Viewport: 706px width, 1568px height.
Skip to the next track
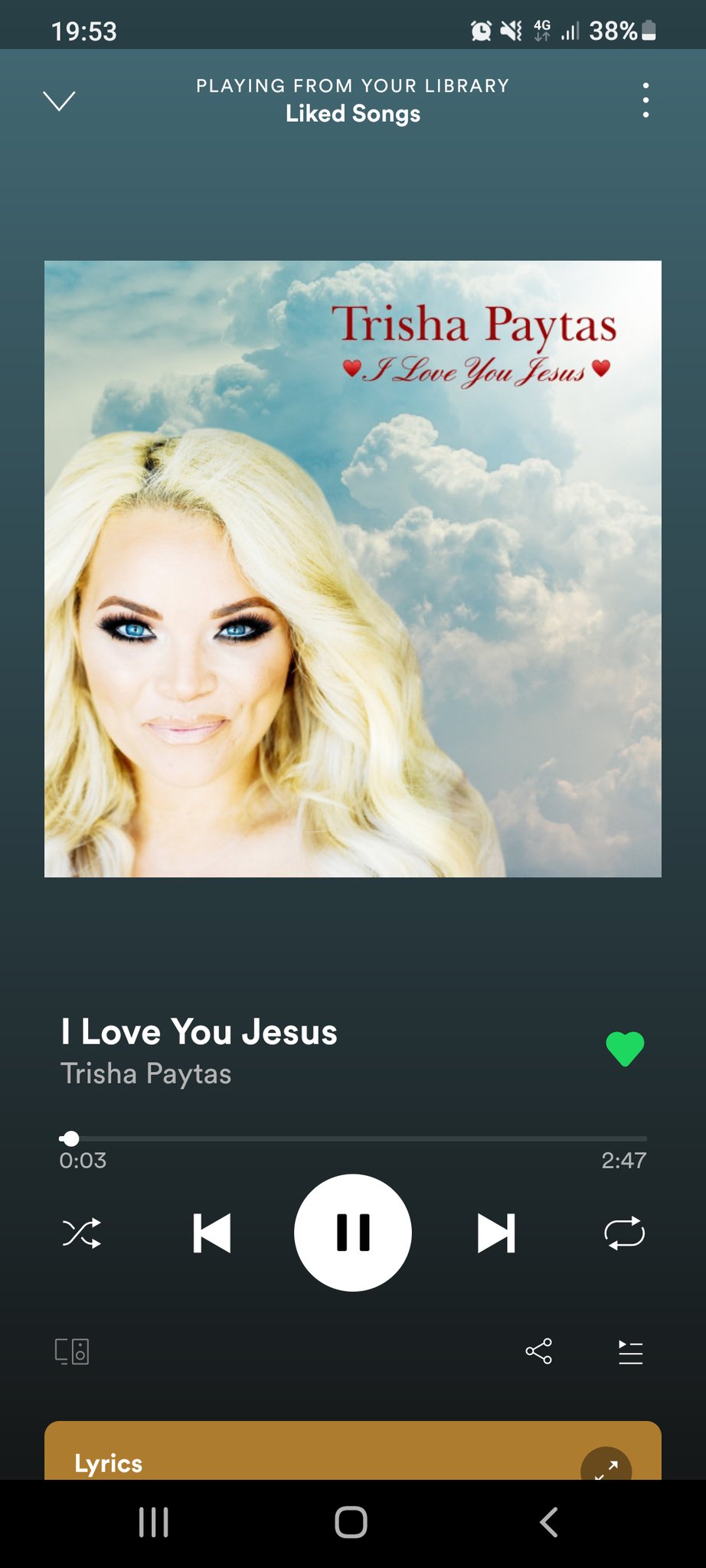pos(496,1233)
